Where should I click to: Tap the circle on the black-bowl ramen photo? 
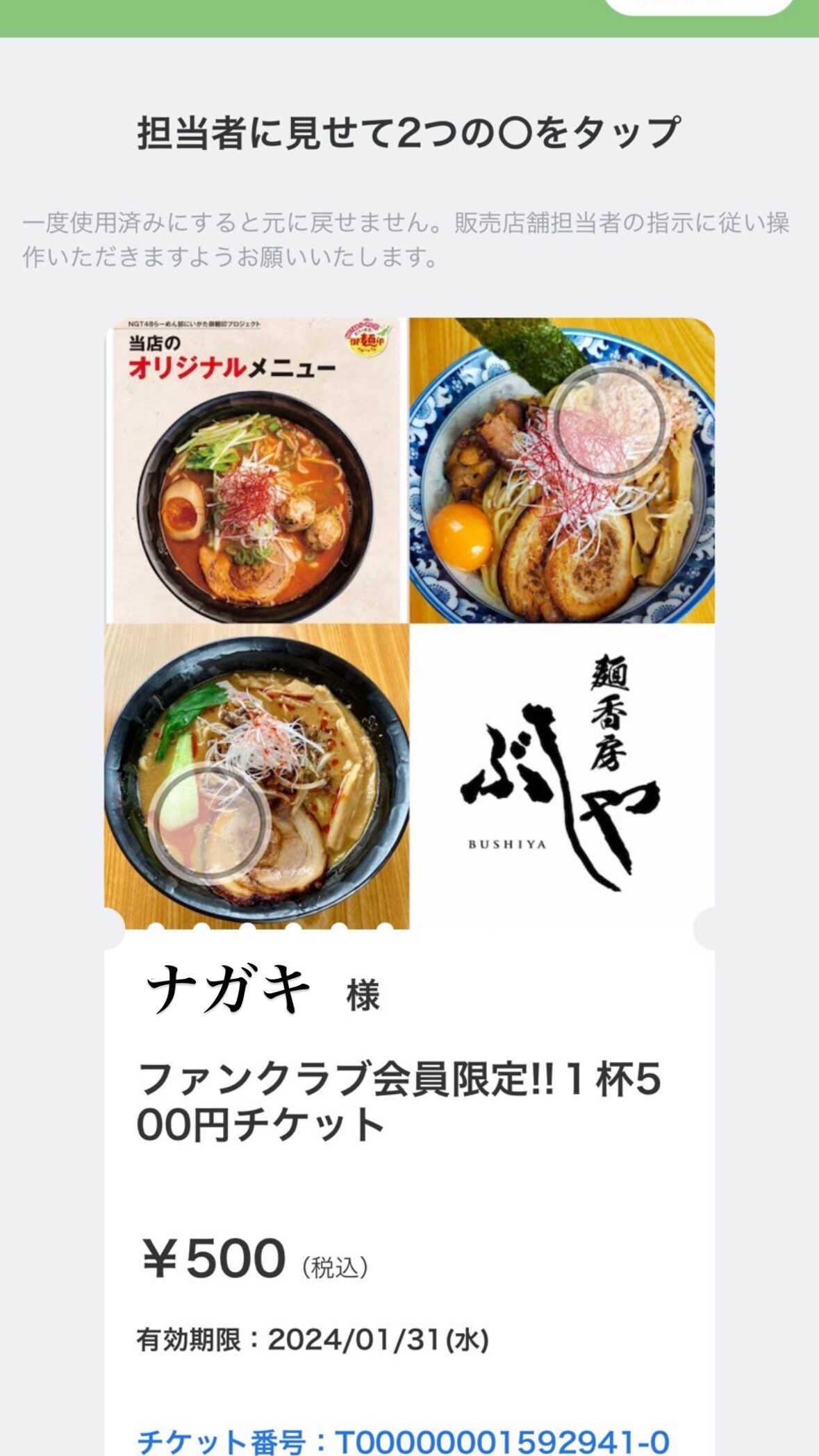[x=208, y=825]
